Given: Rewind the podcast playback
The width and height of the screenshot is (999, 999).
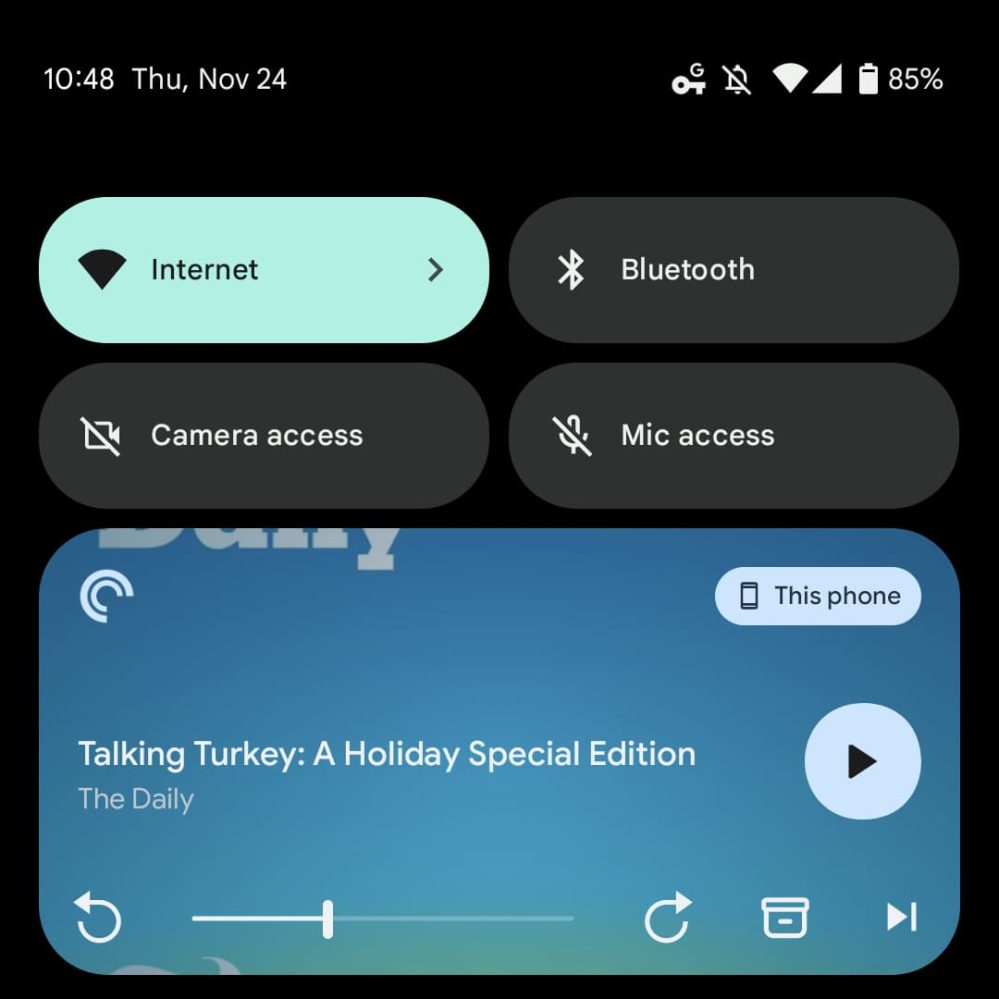Looking at the screenshot, I should point(99,917).
